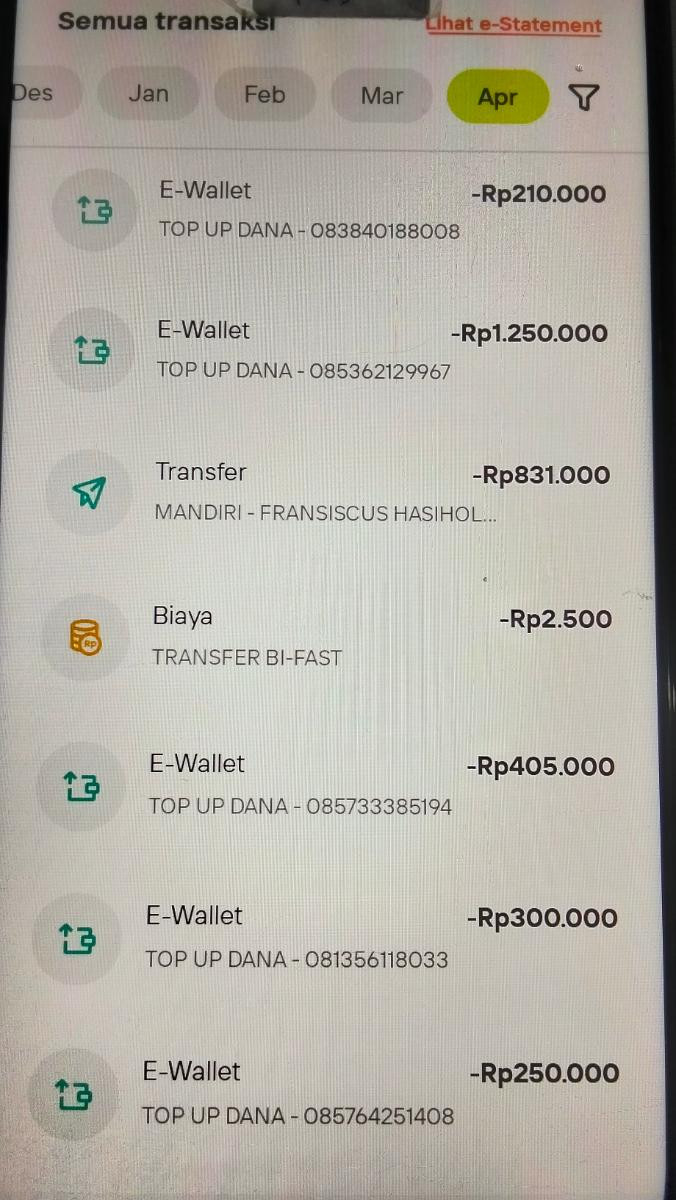Viewport: 676px width, 1200px height.
Task: Select the Apr month chip
Action: coord(498,97)
